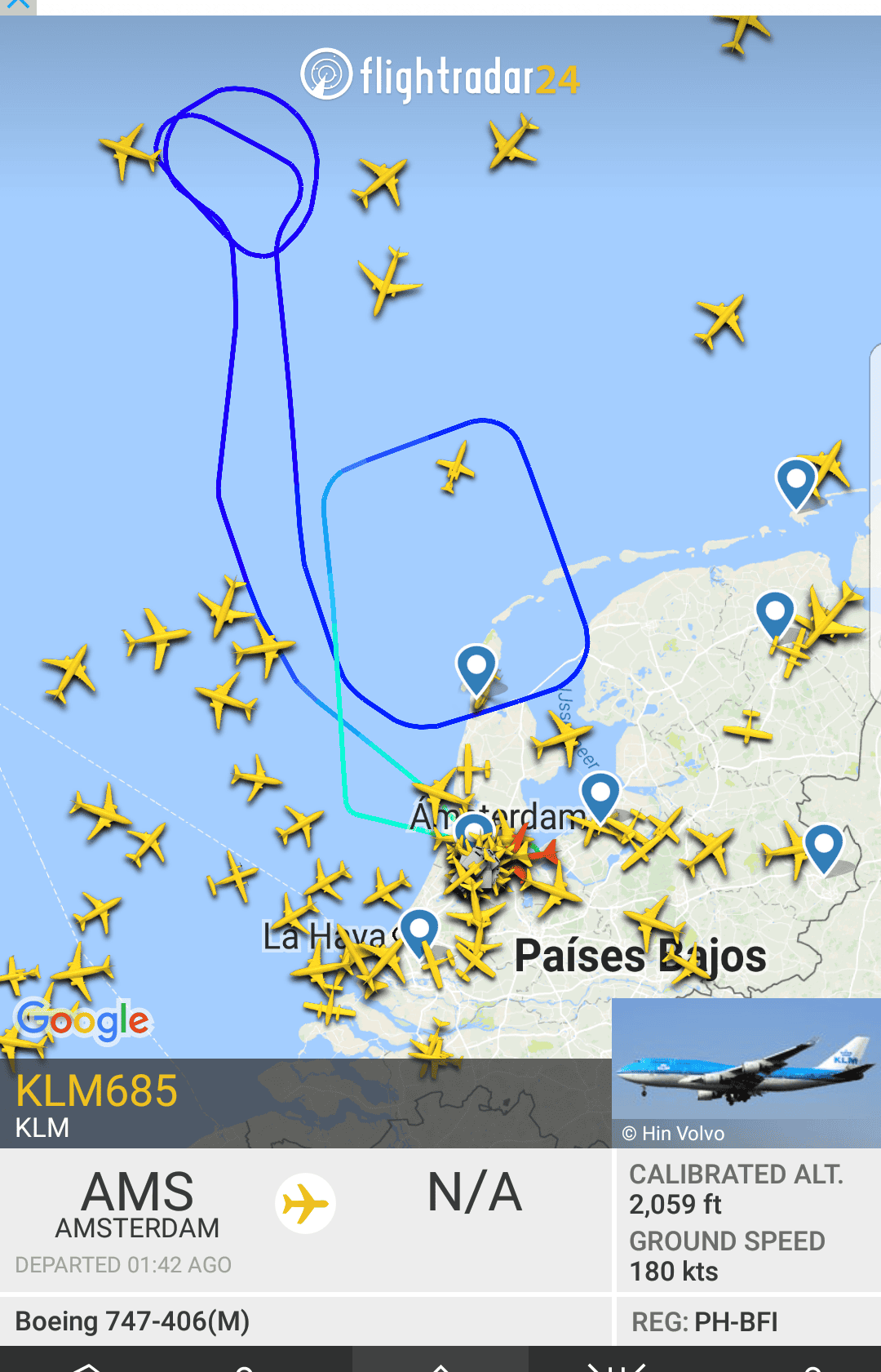Close the view with the top-left X
Image resolution: width=881 pixels, height=1372 pixels.
point(16,5)
